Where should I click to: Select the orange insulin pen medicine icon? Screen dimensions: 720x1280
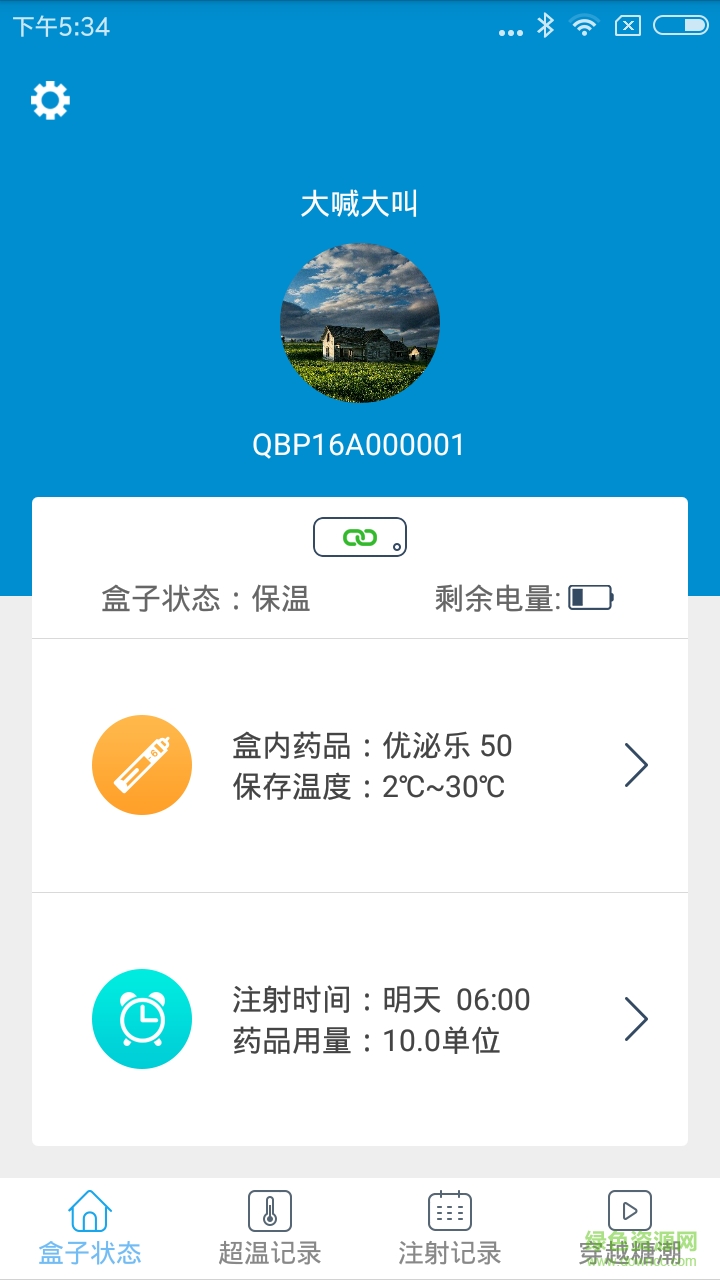click(x=142, y=763)
